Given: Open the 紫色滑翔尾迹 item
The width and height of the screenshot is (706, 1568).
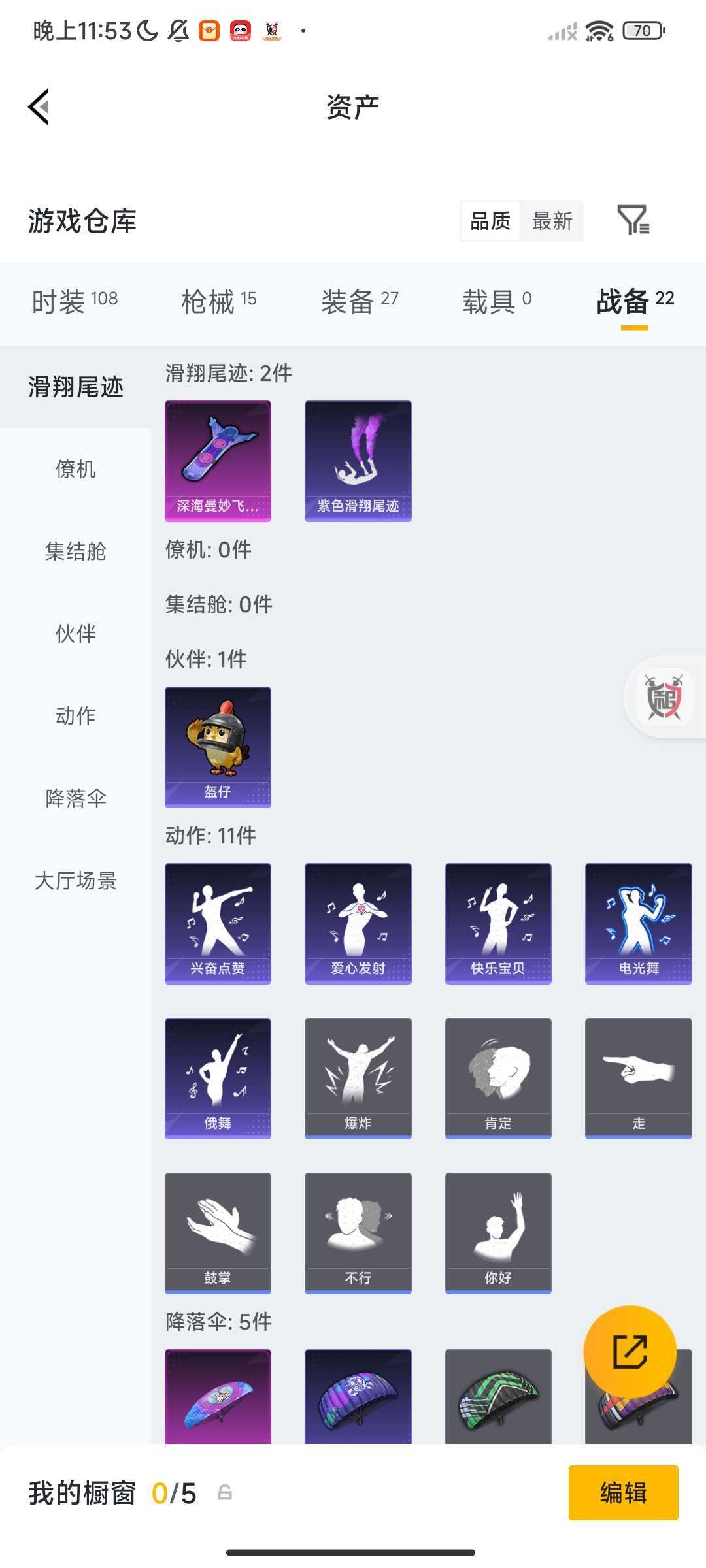Looking at the screenshot, I should [358, 461].
